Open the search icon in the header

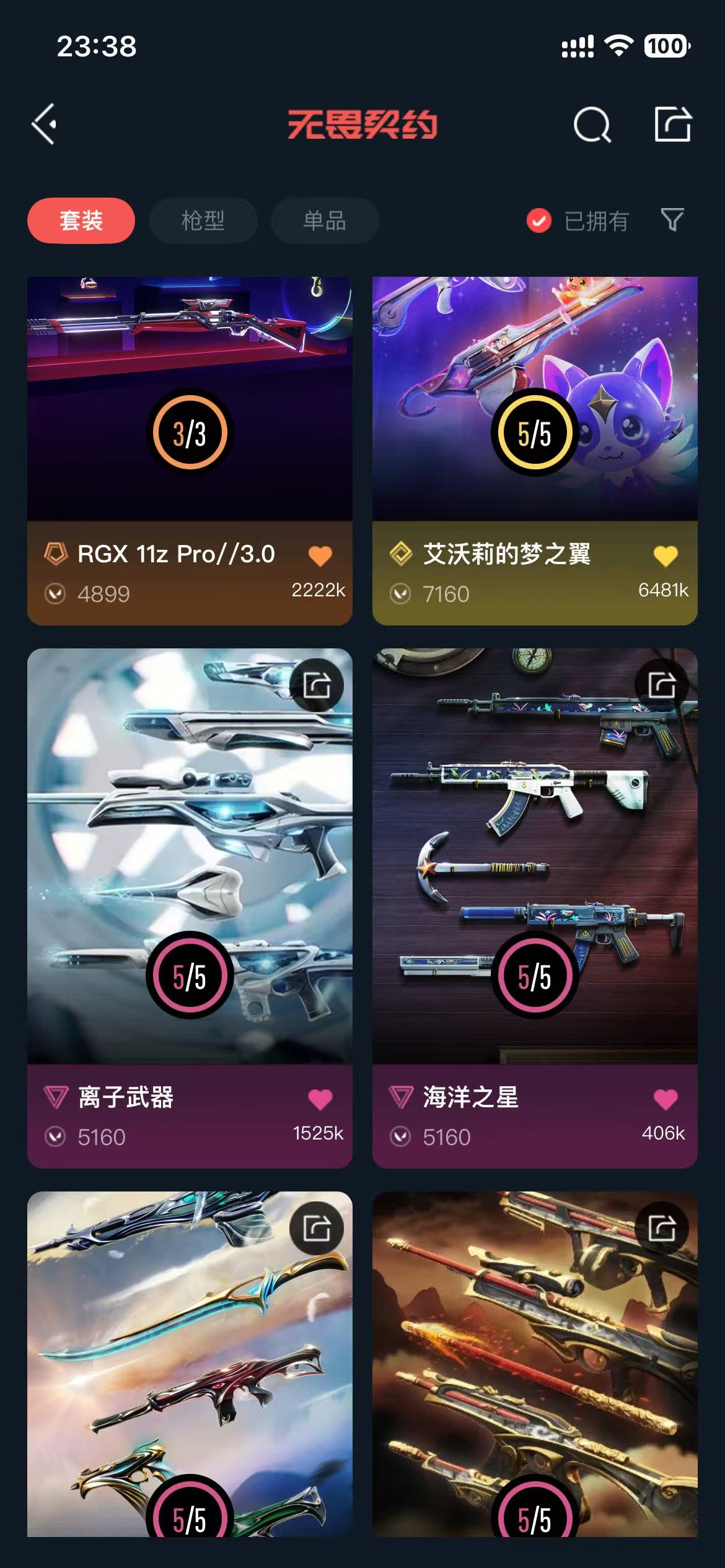coord(592,125)
